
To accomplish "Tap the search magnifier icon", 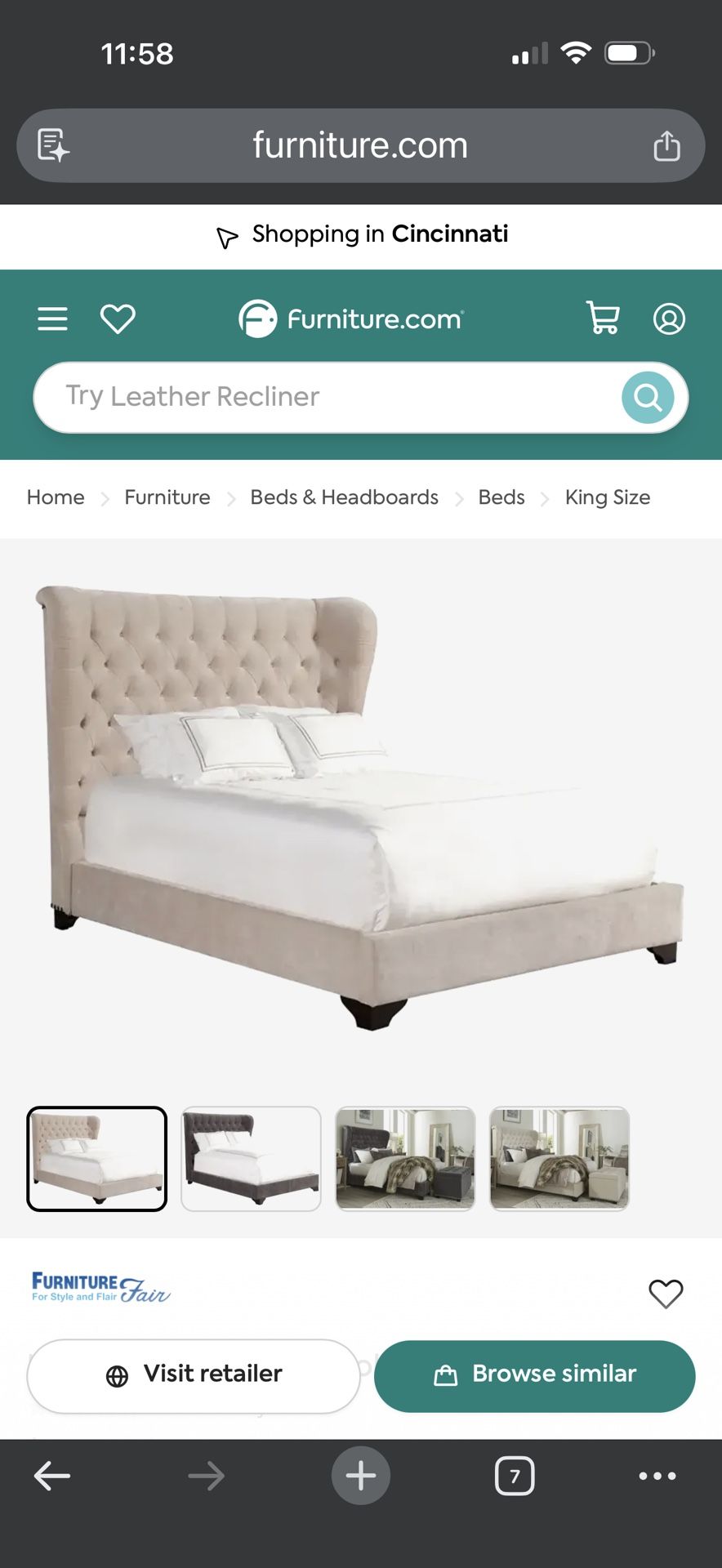I will click(x=648, y=398).
